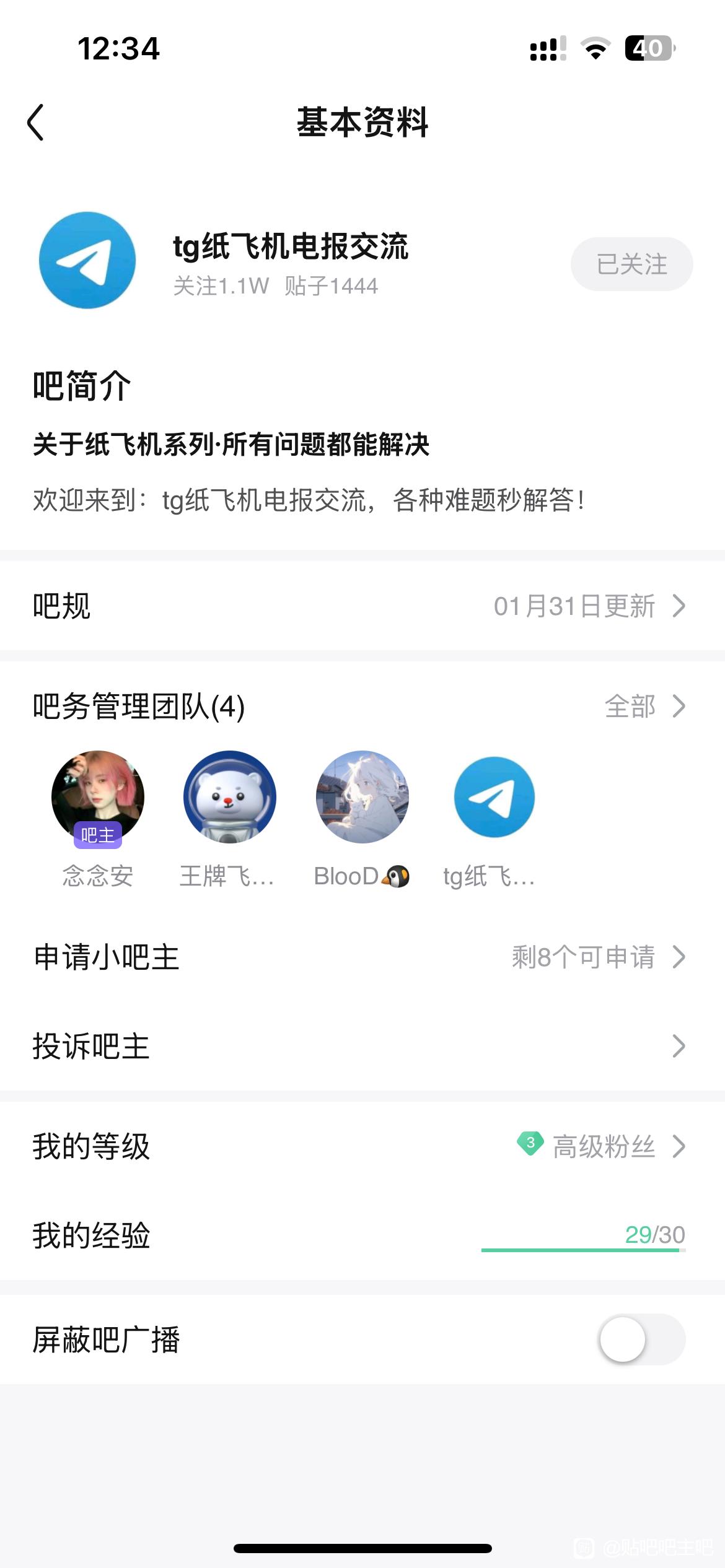Open 投诉吧主 complaint row
The image size is (725, 1568).
point(362,1047)
